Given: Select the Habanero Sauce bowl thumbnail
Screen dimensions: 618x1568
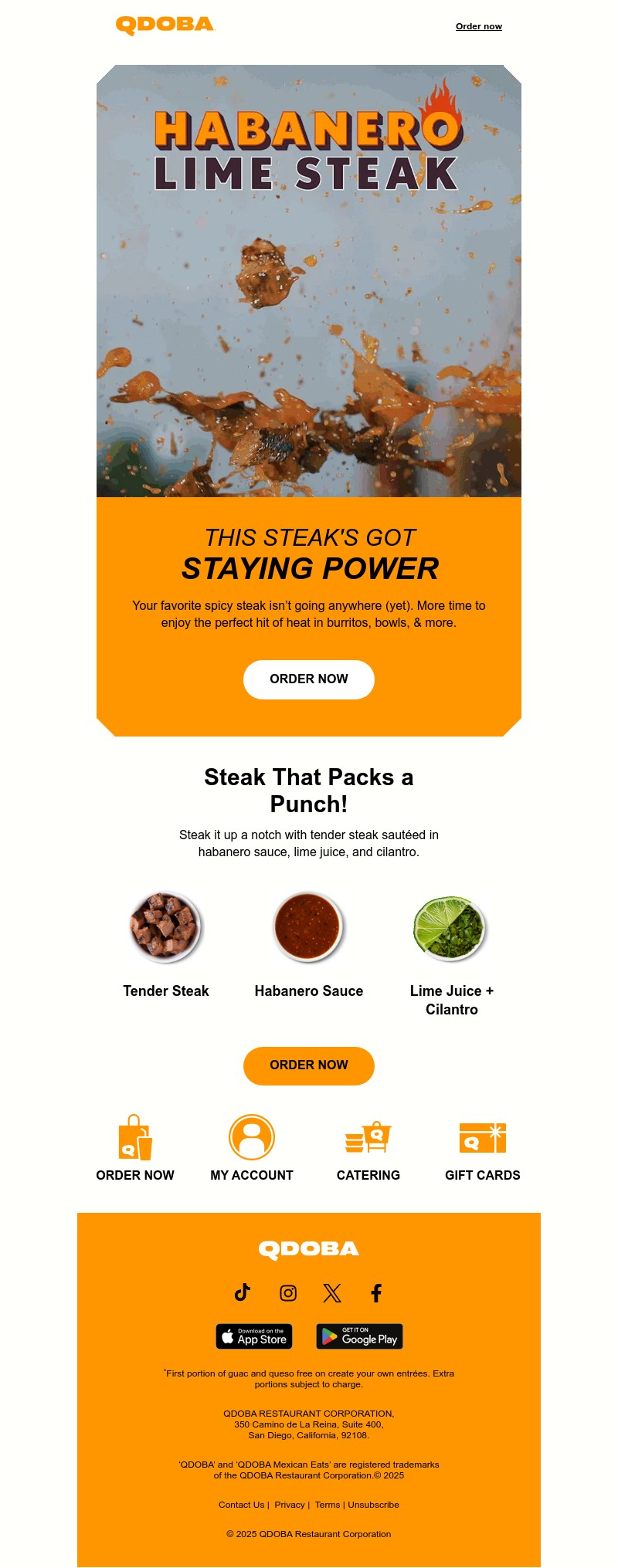Looking at the screenshot, I should pyautogui.click(x=308, y=930).
